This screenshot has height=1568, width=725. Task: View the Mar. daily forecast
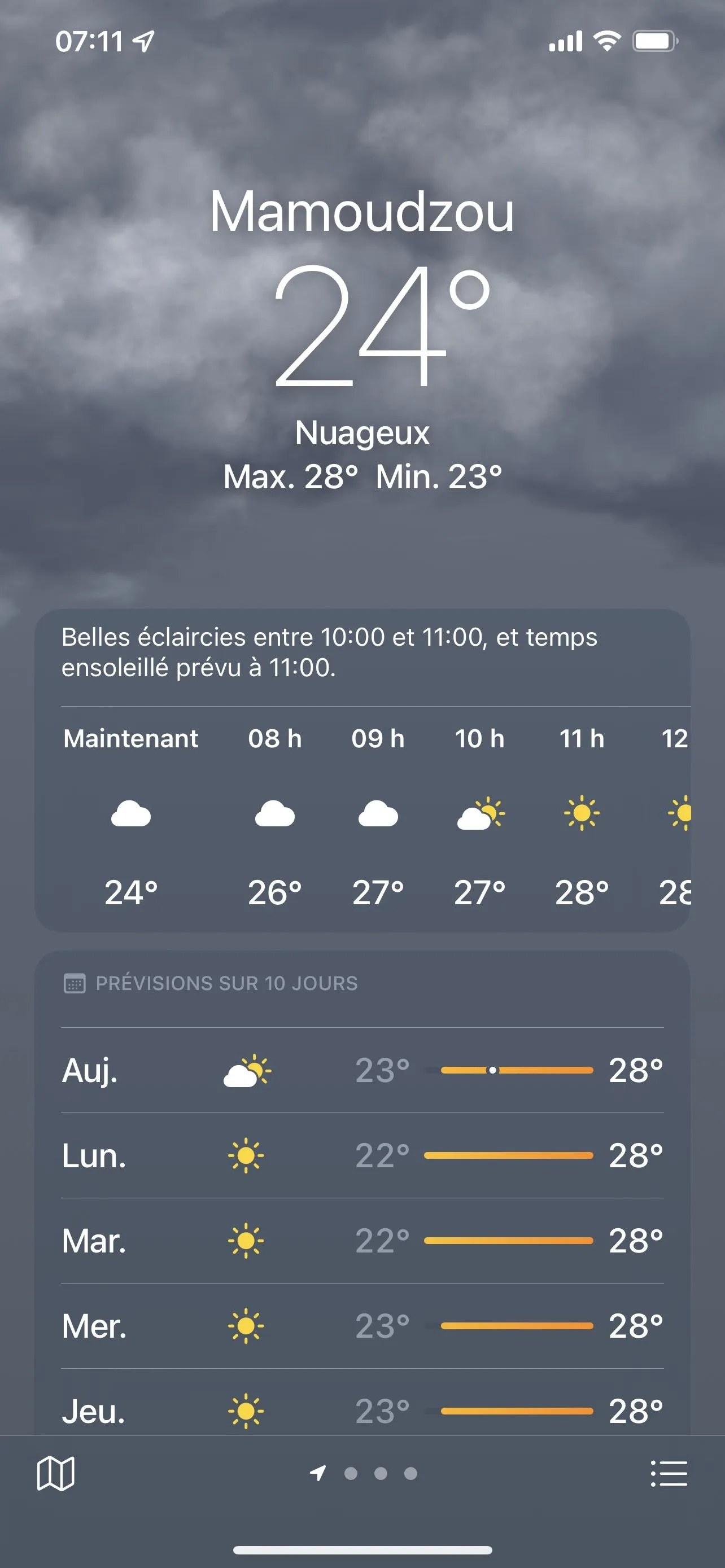coord(362,1241)
